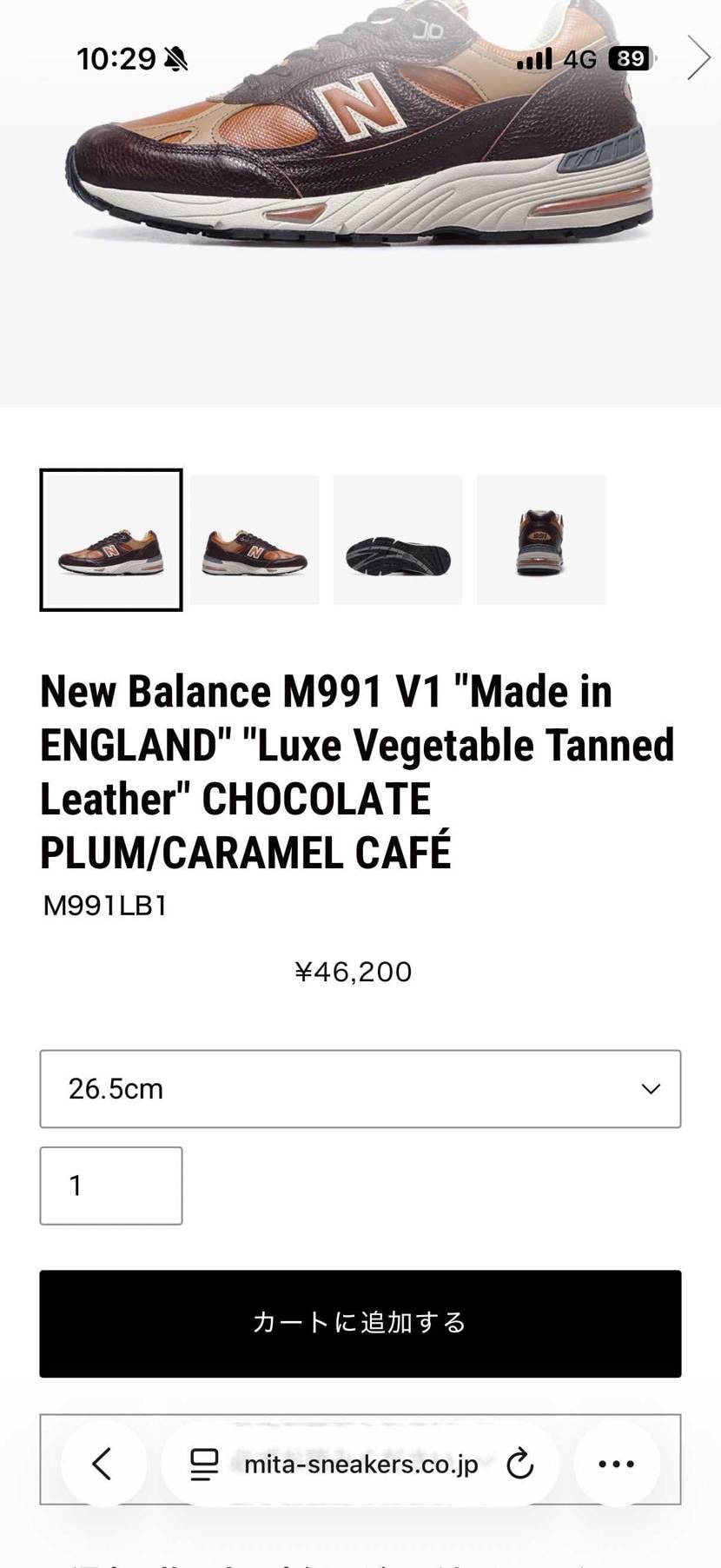
Task: Open the outsole view thumbnail
Action: point(398,540)
